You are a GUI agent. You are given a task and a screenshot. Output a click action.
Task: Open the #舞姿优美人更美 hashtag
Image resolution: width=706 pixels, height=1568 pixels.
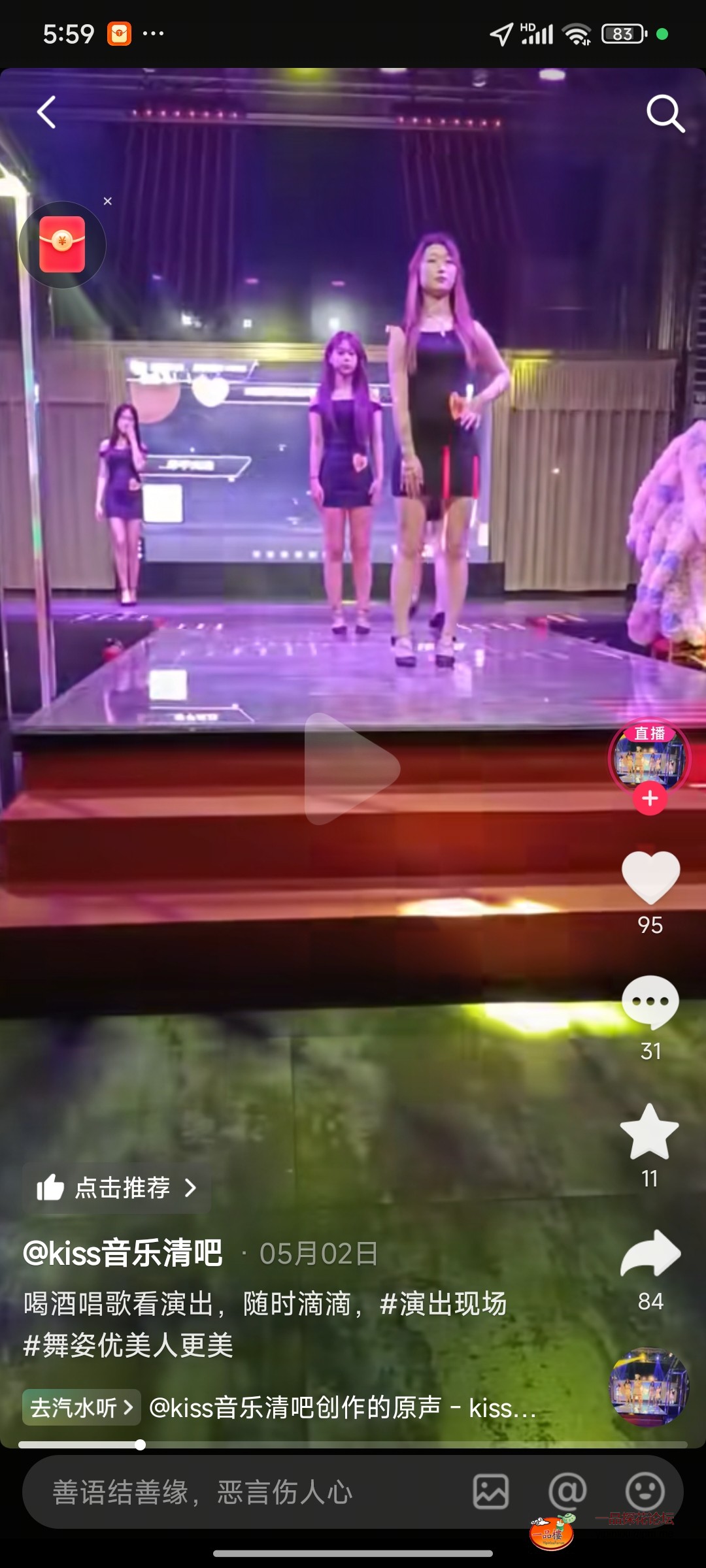coord(128,1346)
